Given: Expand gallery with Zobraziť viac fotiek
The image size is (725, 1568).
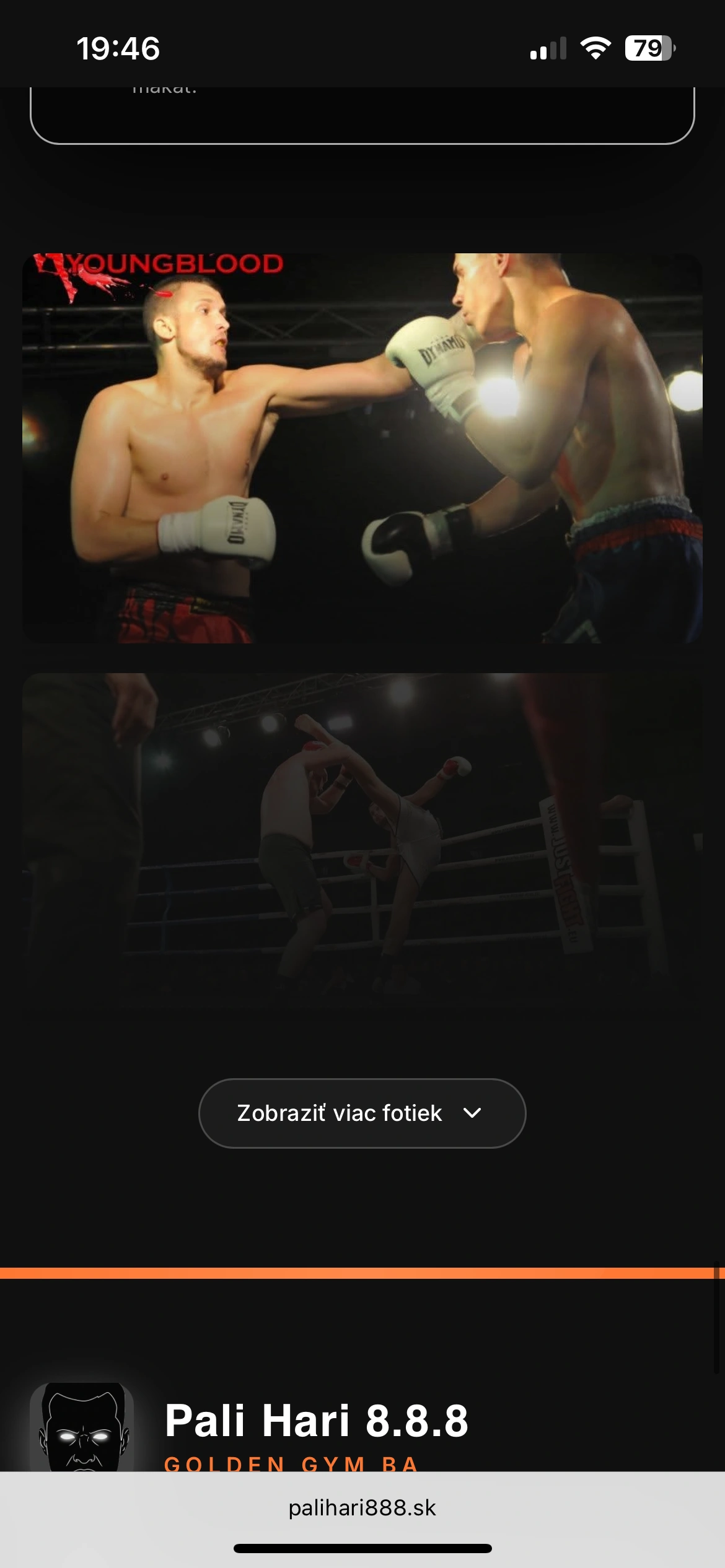Looking at the screenshot, I should tap(362, 1113).
